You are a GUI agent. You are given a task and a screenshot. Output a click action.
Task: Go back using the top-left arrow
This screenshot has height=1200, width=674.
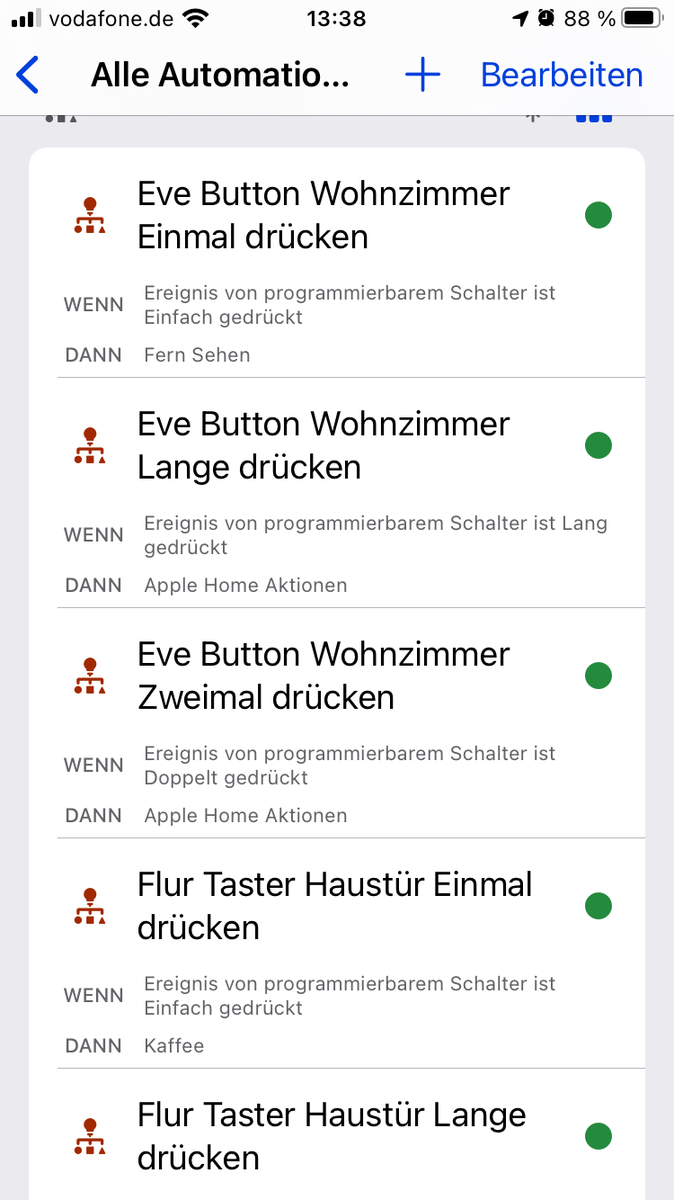pyautogui.click(x=28, y=75)
